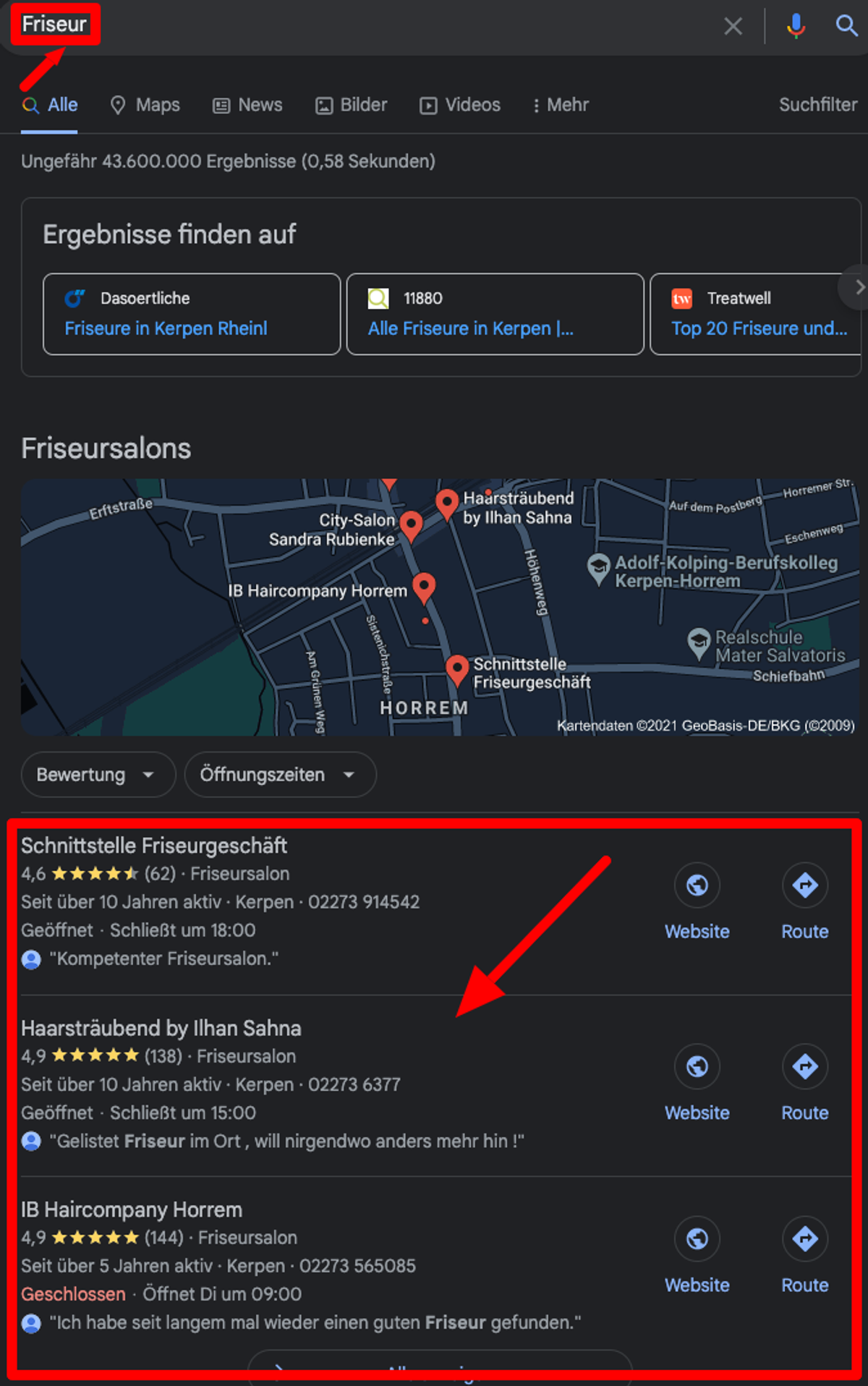868x1386 pixels.
Task: Open Suchfilter options
Action: (818, 105)
